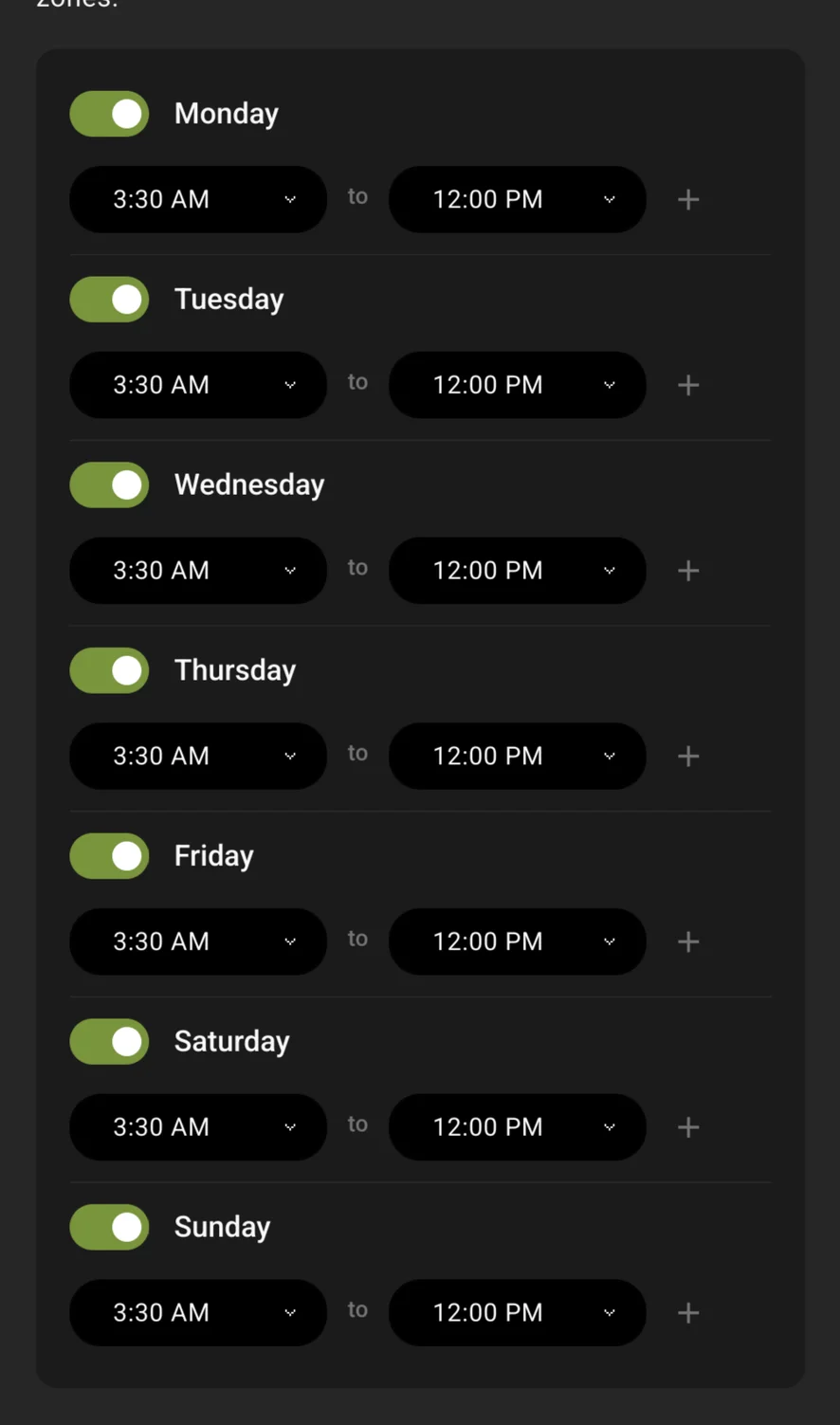This screenshot has height=1425, width=840.
Task: Toggle the Sunday switch off
Action: coord(109,1227)
